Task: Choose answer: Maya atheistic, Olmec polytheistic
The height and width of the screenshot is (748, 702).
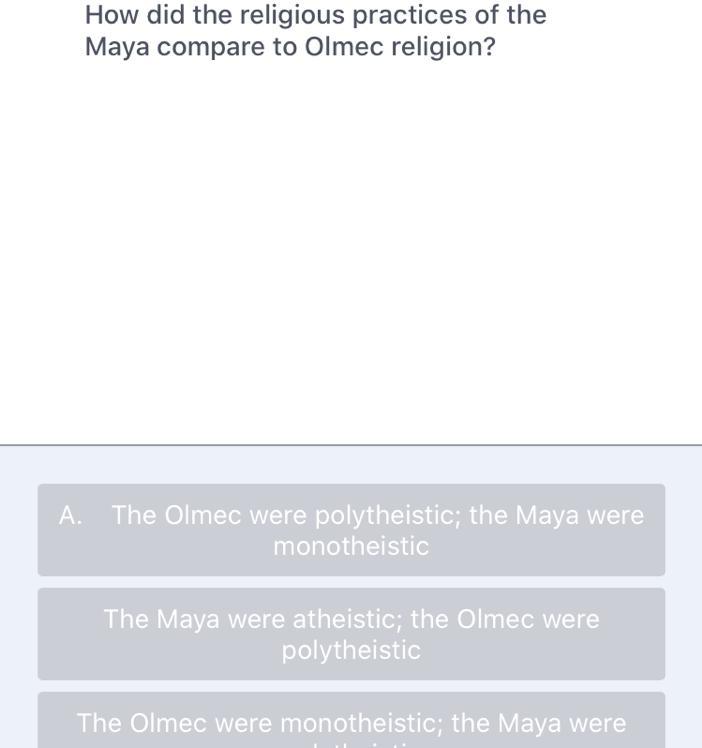Action: (x=351, y=634)
